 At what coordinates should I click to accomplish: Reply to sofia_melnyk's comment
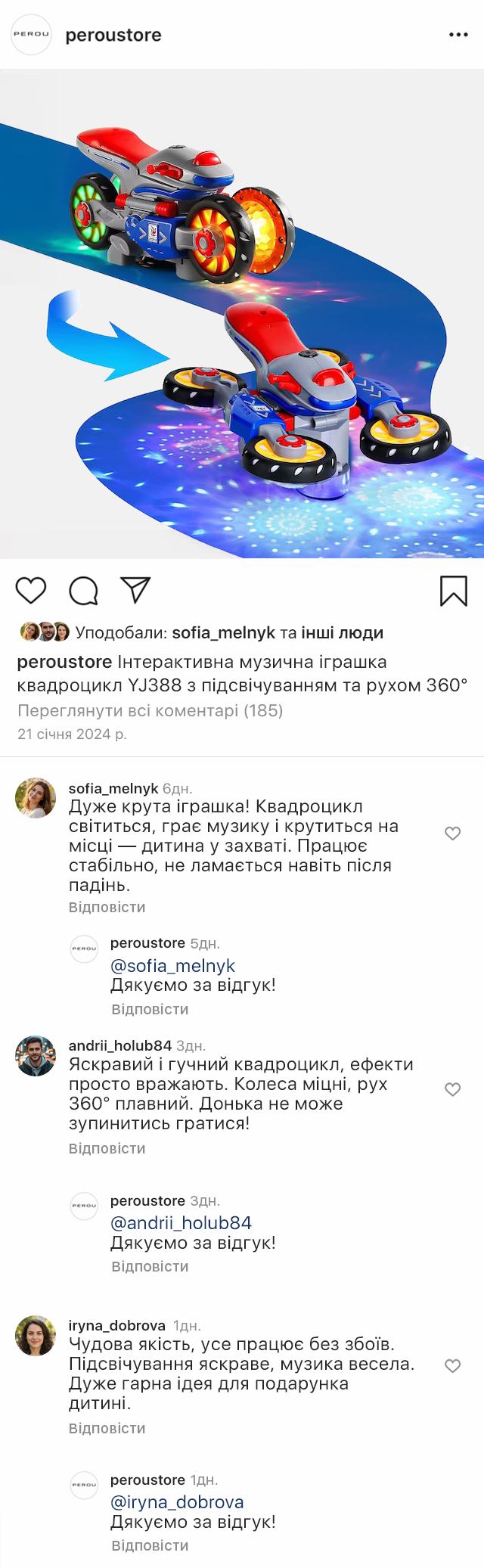click(107, 907)
